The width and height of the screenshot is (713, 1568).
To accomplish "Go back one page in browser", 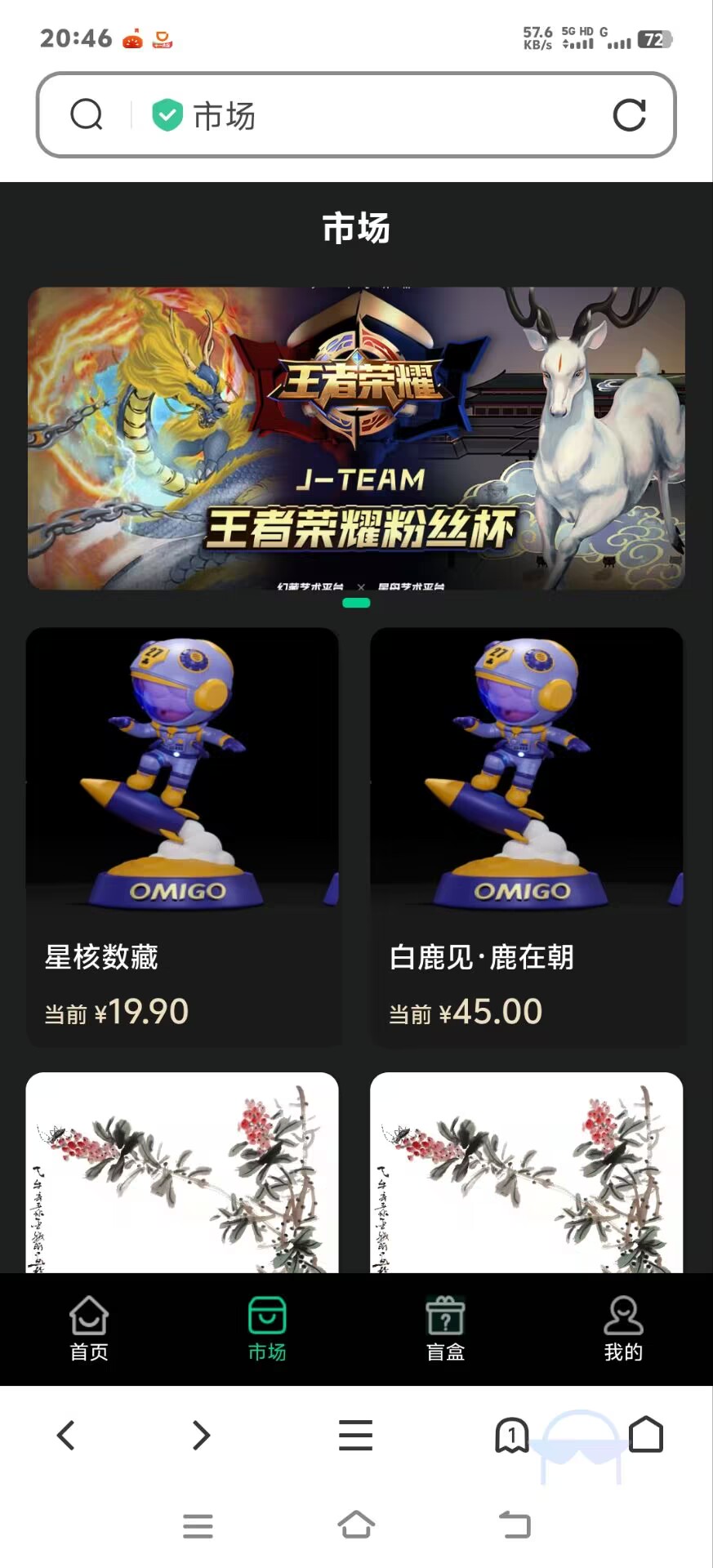I will [x=66, y=1435].
